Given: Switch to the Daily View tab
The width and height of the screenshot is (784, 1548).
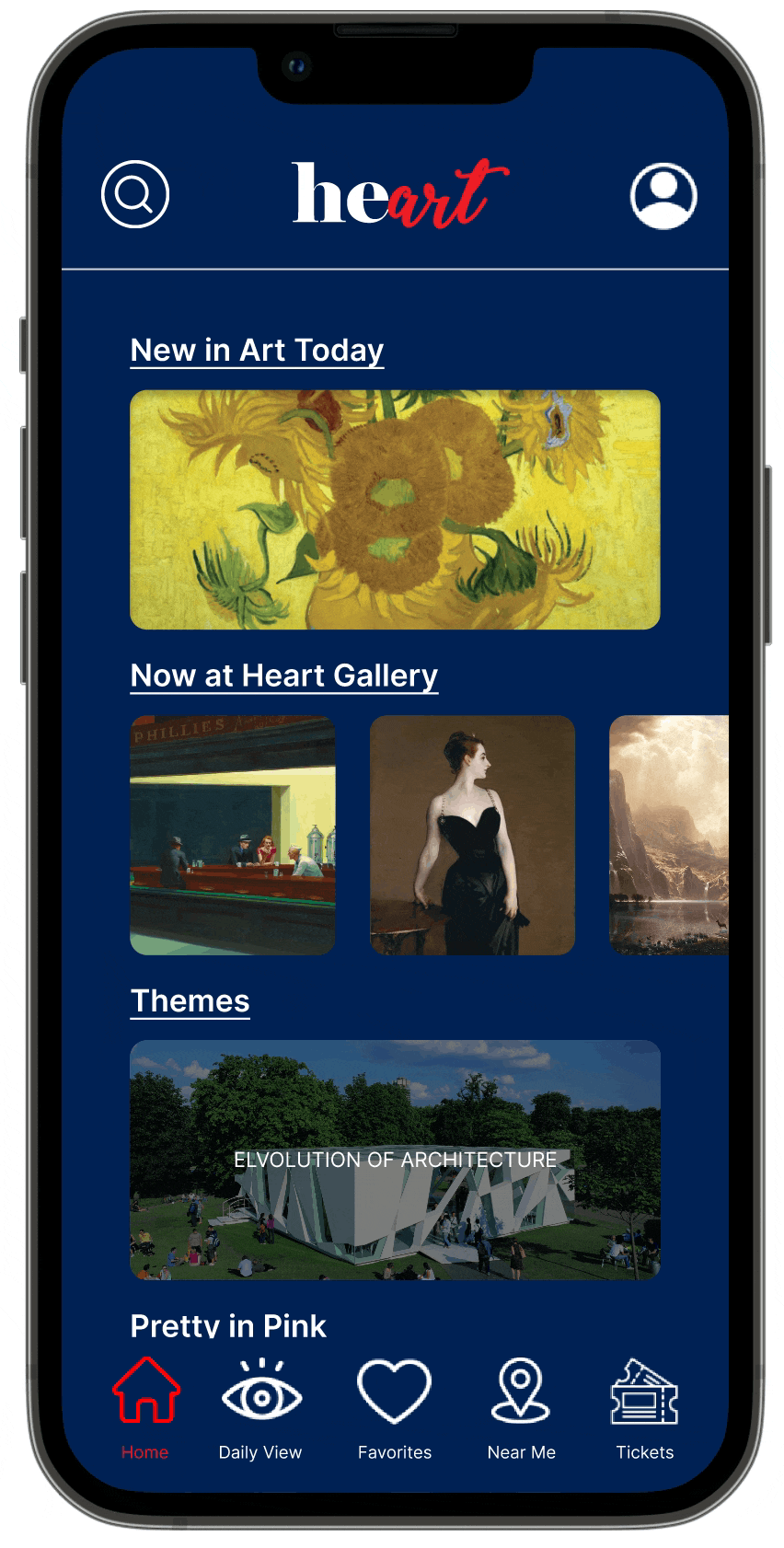Looking at the screenshot, I should pyautogui.click(x=260, y=1408).
